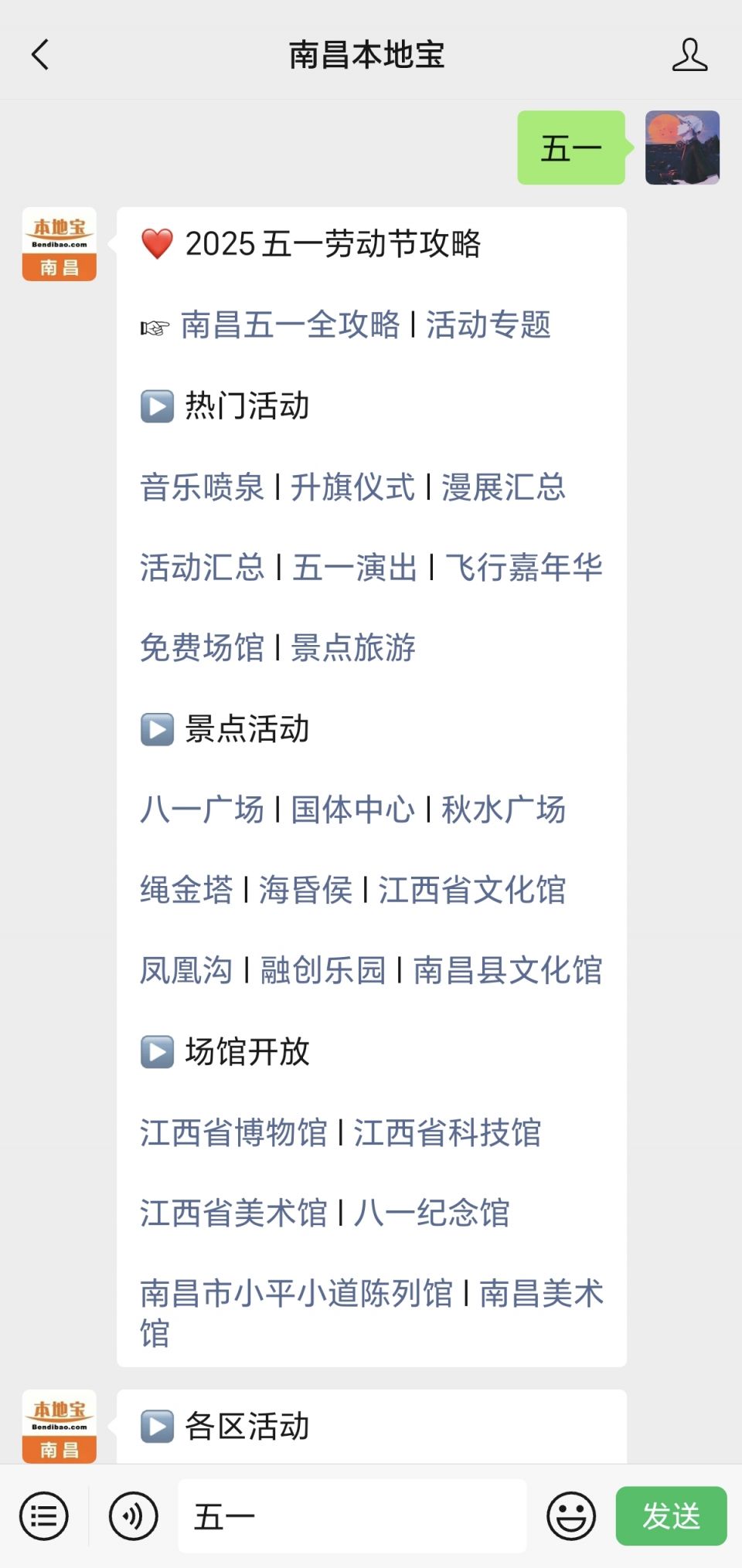
Task: Open 南昌市小平小道陈列馆 link
Action: click(296, 1295)
